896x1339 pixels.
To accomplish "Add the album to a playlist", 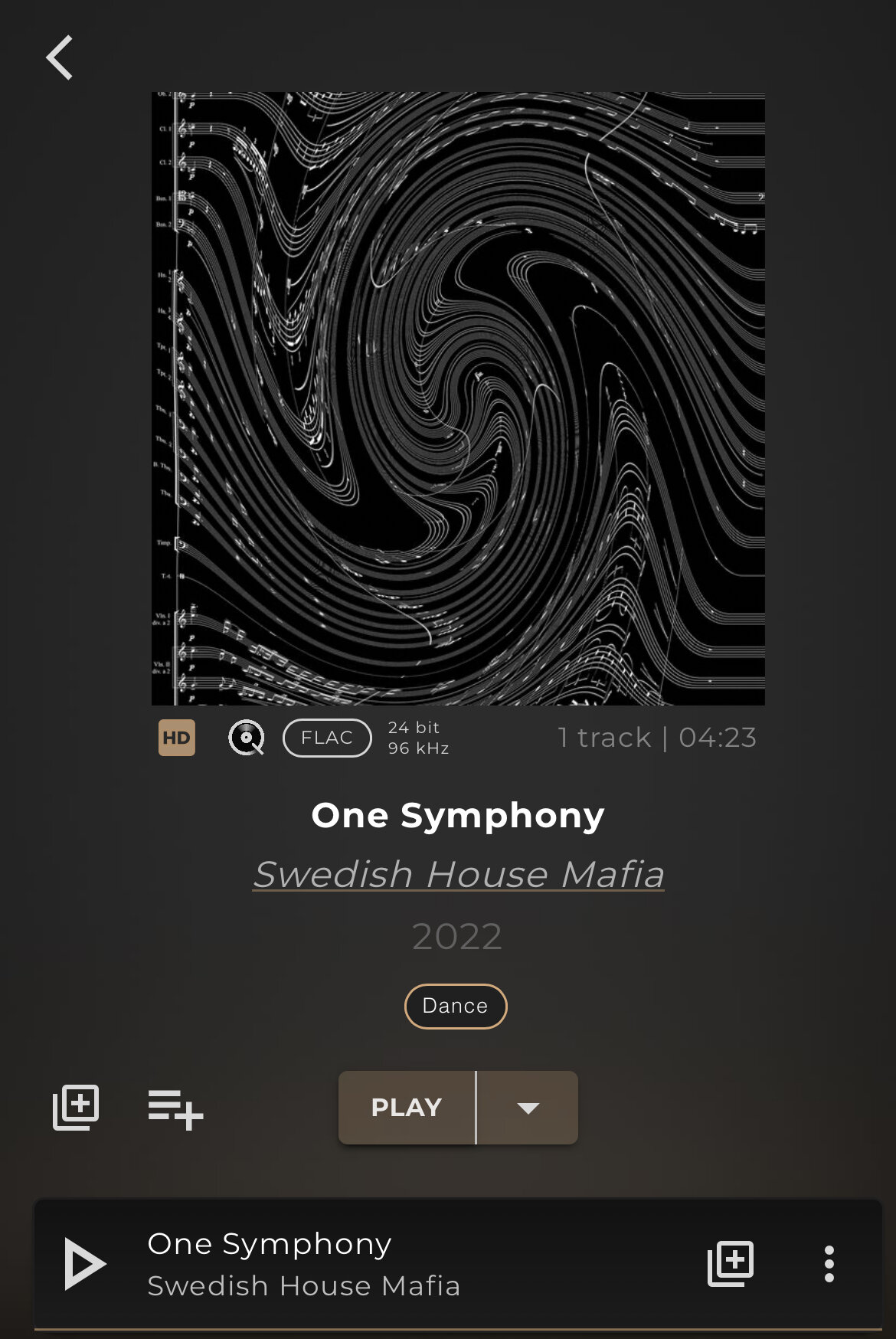I will 175,1108.
